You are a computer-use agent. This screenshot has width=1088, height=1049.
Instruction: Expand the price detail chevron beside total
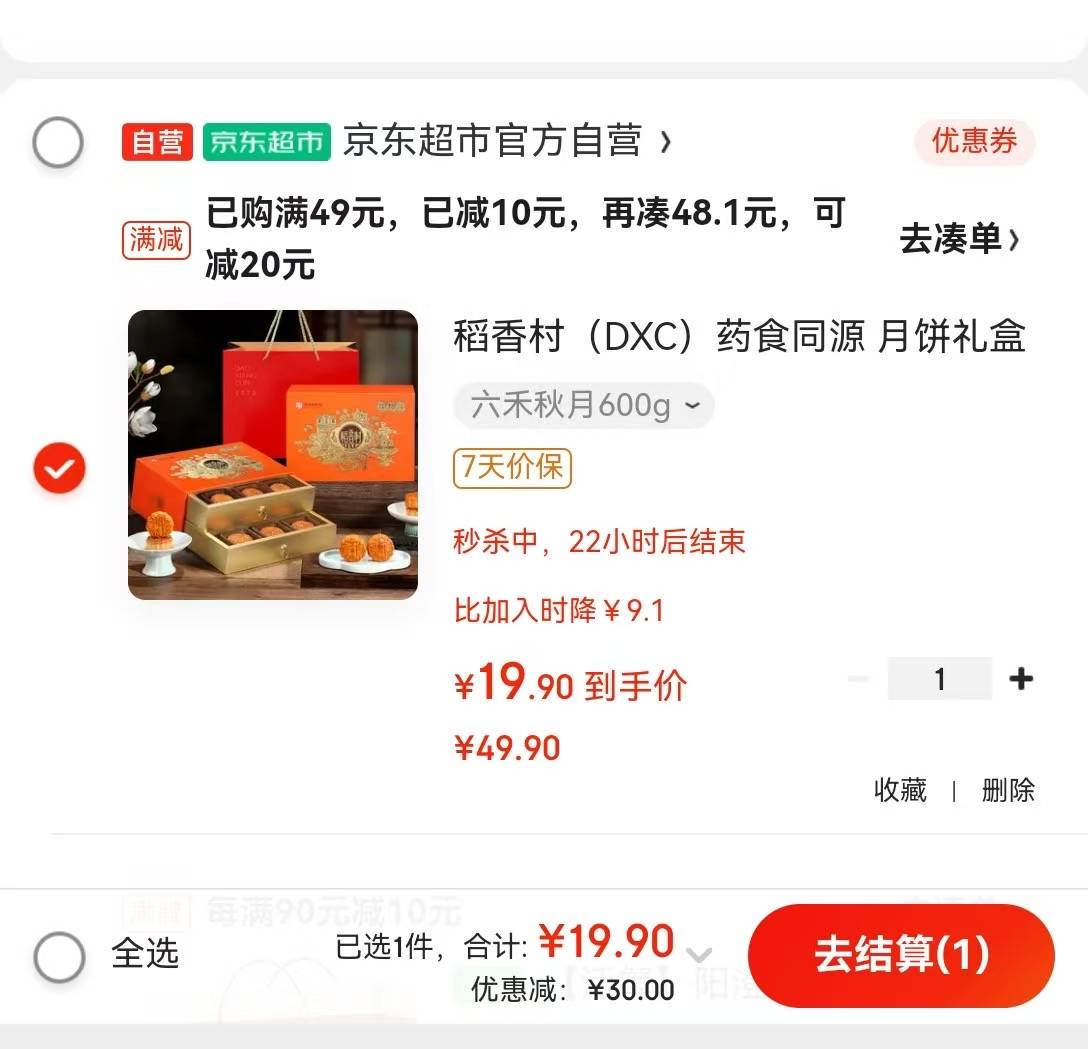[x=700, y=955]
